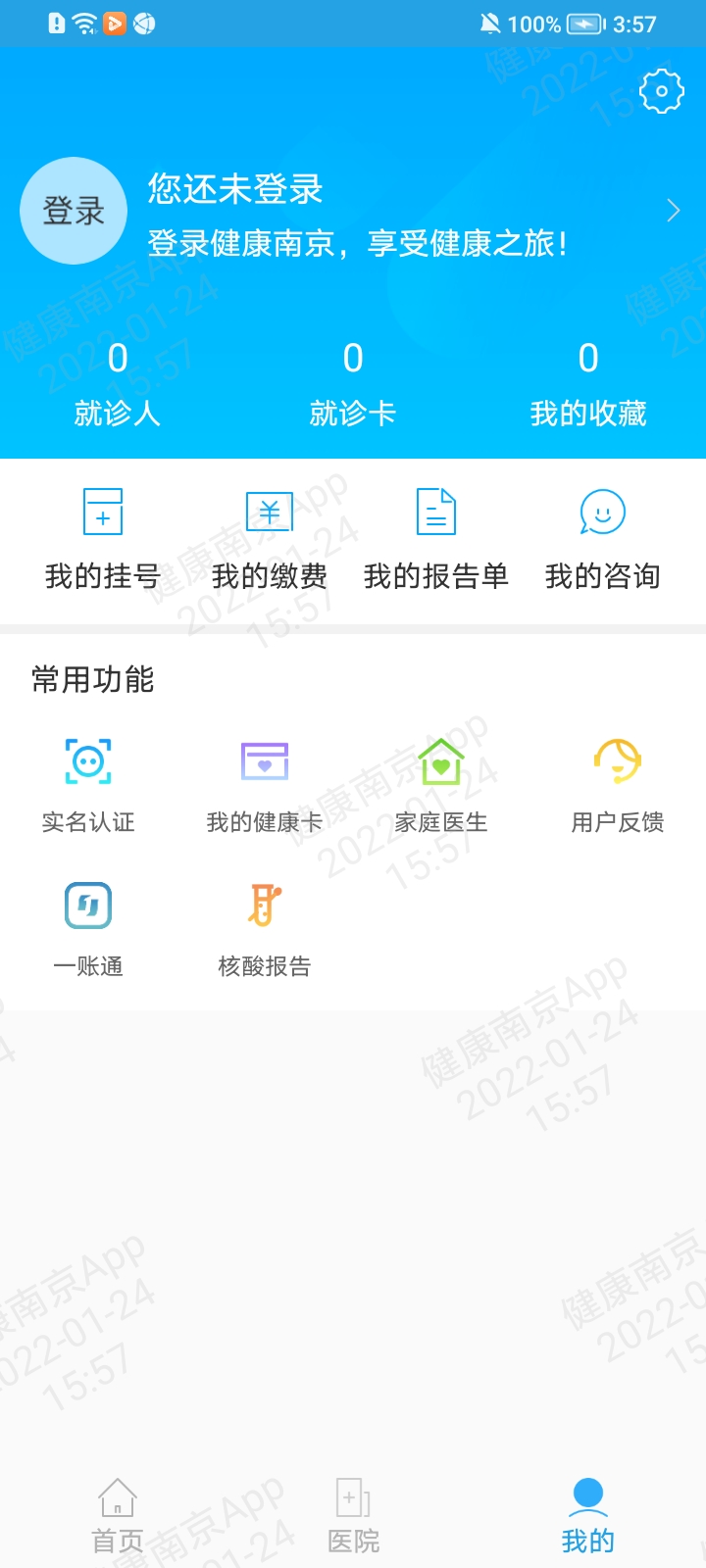Tap the 登录 avatar button
This screenshot has height=1568, width=706.
coord(74,211)
